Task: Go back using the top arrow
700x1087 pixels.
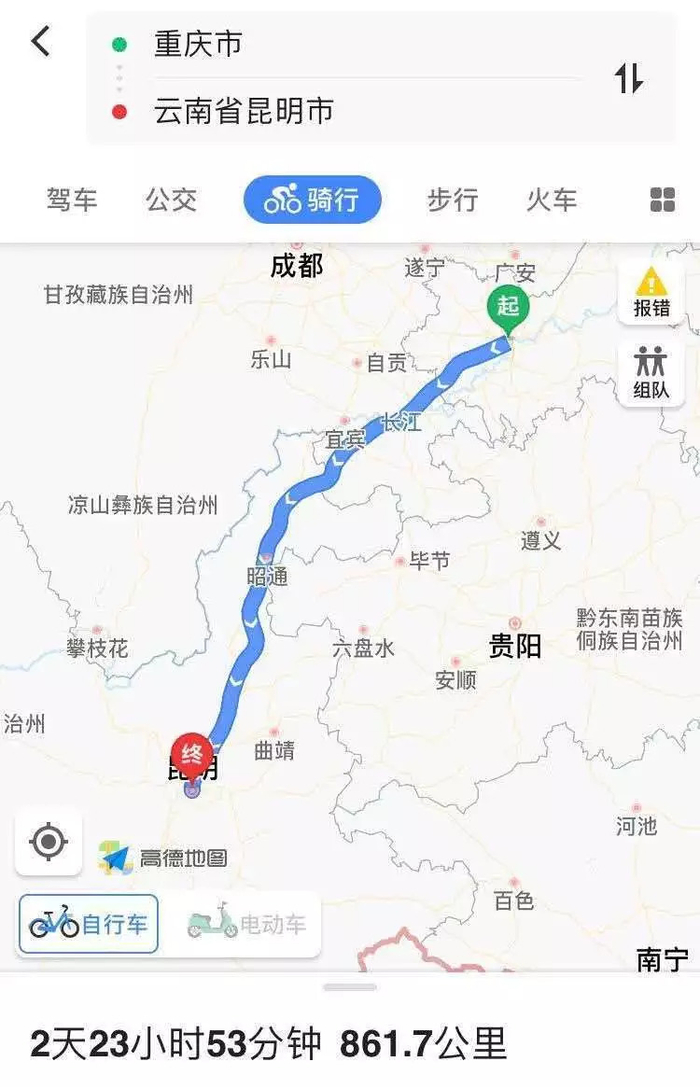Action: 41,42
